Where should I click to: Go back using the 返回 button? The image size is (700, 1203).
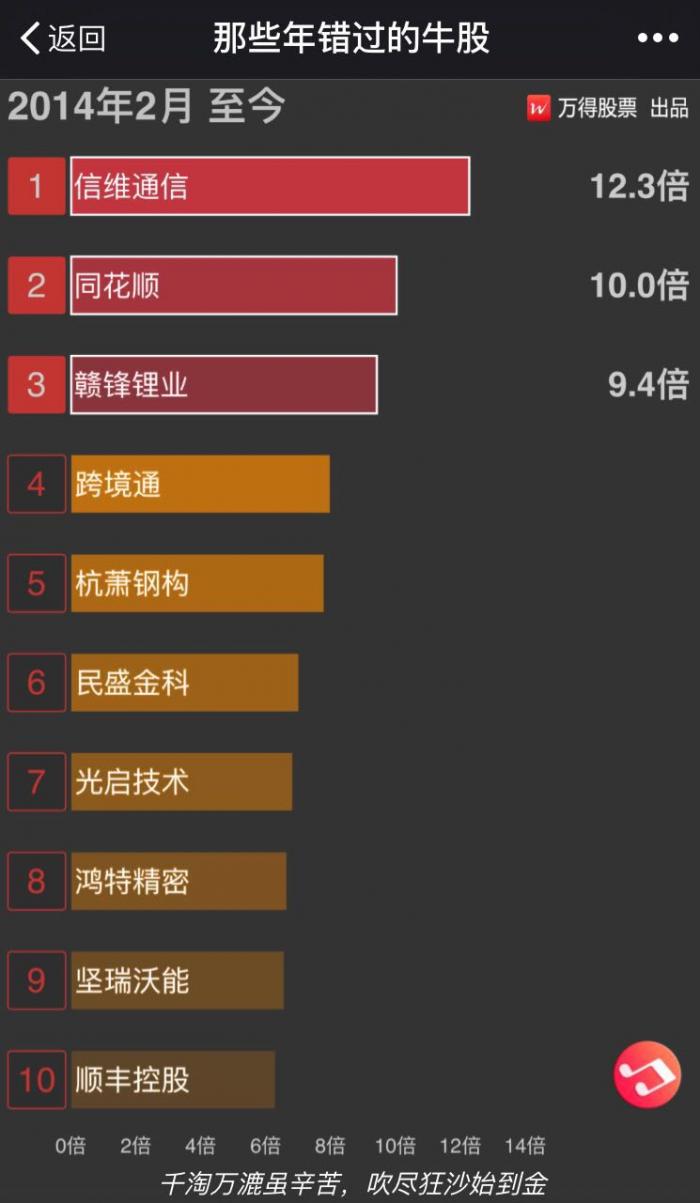(63, 39)
